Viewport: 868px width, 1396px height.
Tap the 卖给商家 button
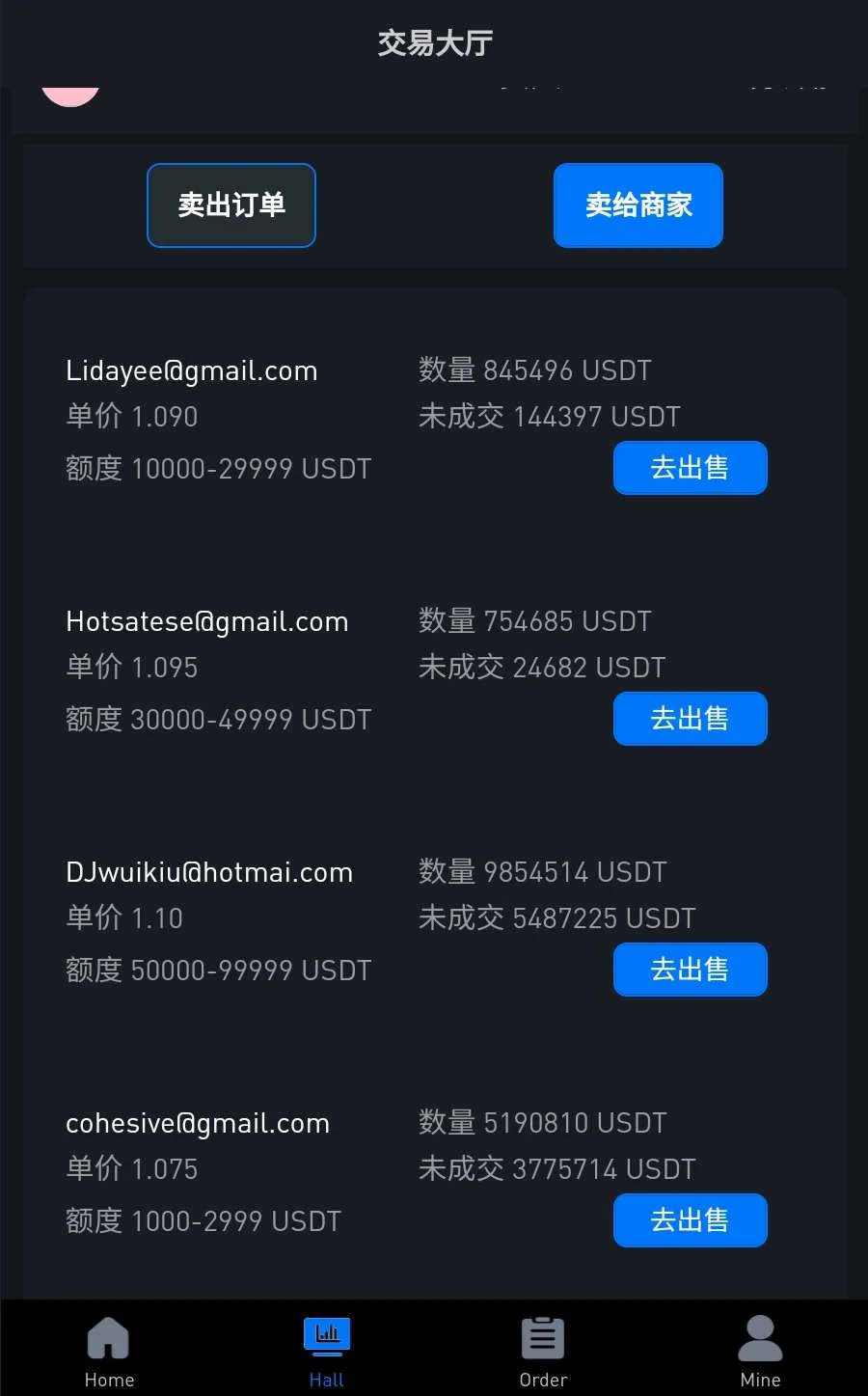[x=637, y=205]
